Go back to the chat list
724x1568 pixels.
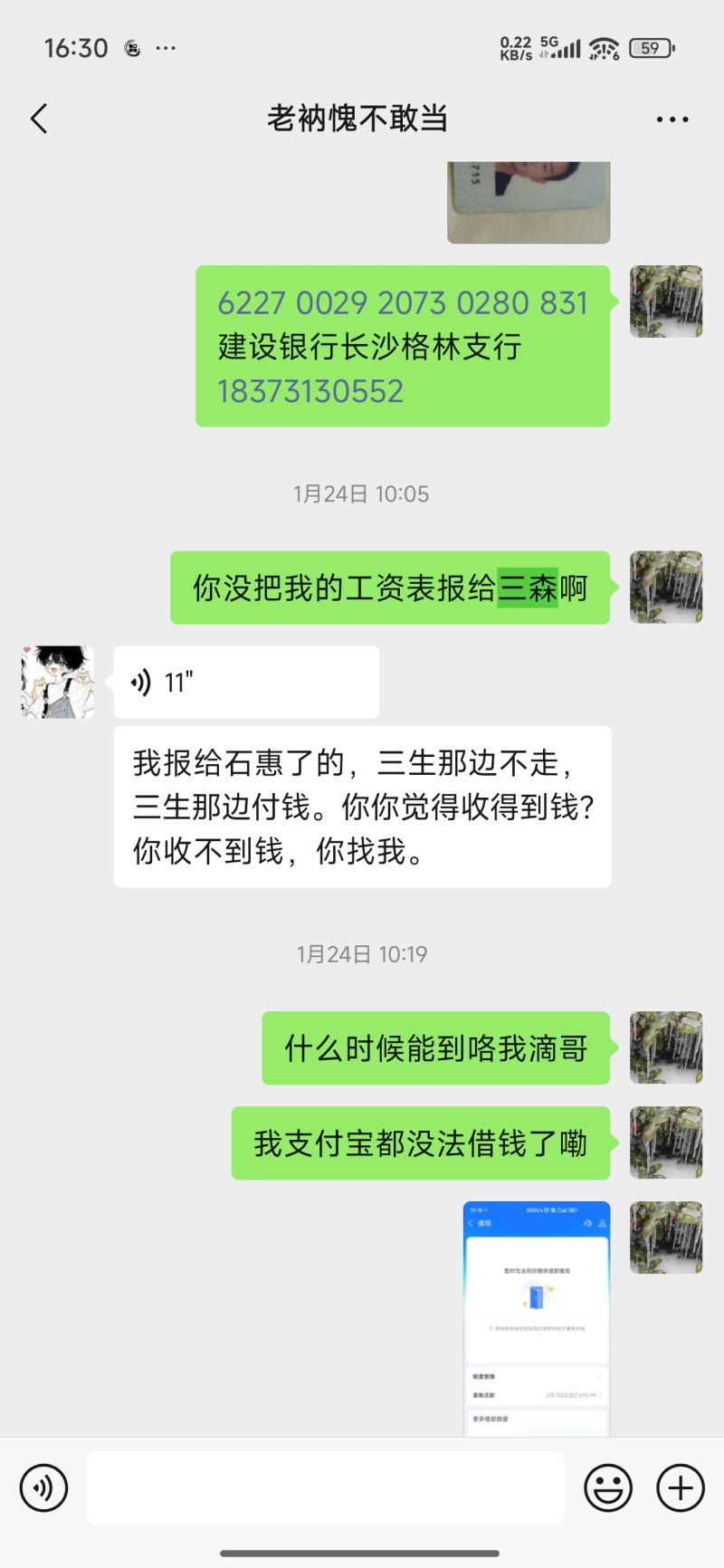[39, 119]
